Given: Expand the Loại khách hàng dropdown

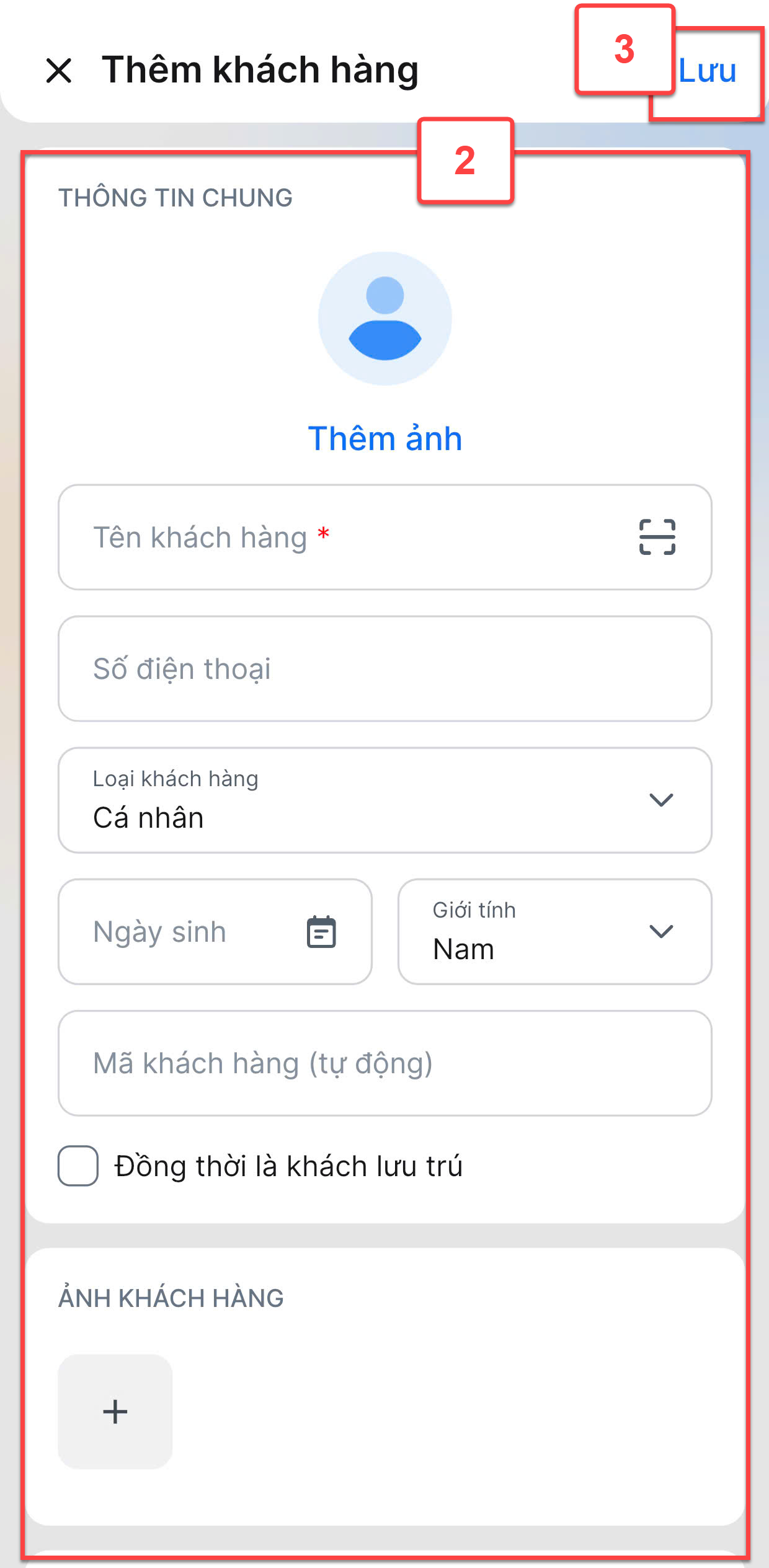Looking at the screenshot, I should click(384, 800).
